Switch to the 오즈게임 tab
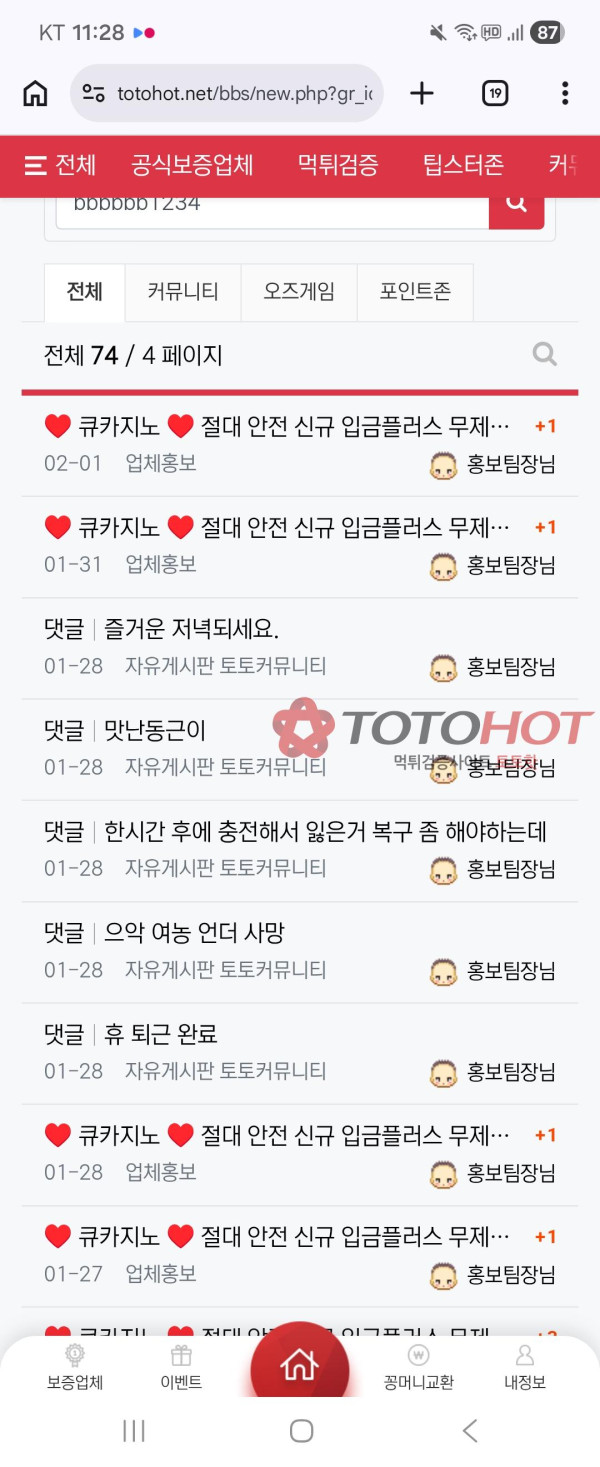This screenshot has width=600, height=1467. coord(299,292)
